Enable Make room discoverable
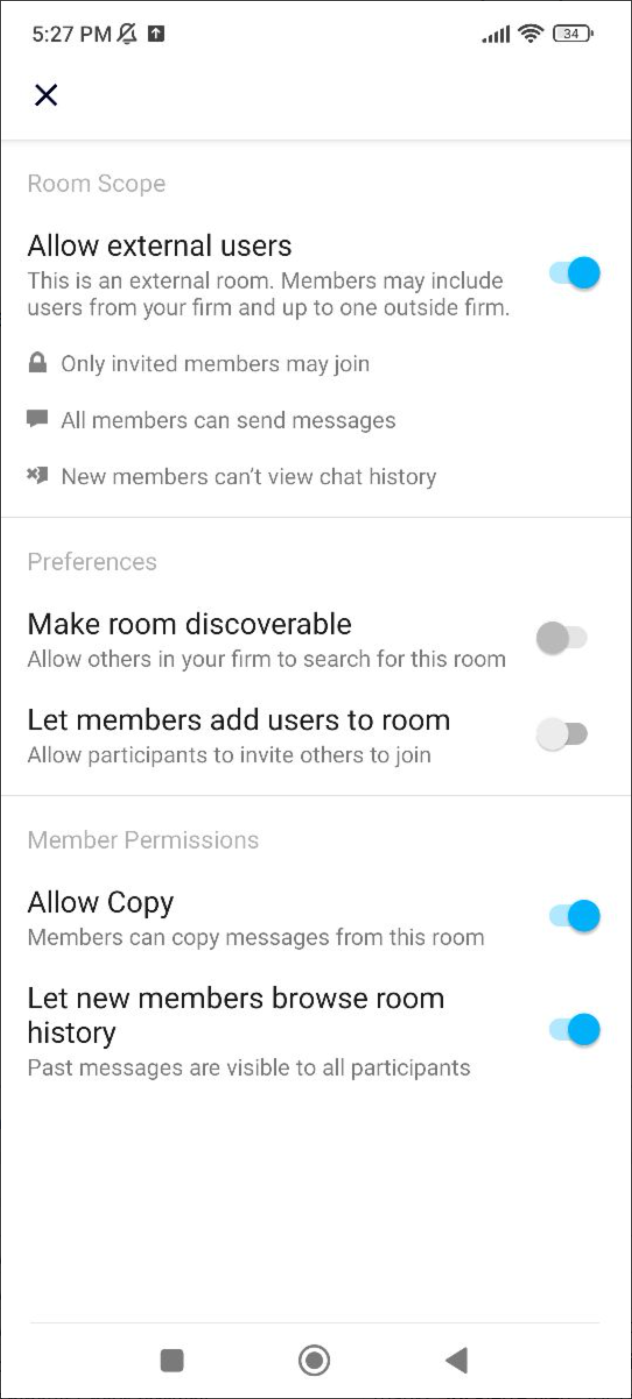632x1399 pixels. (x=562, y=638)
